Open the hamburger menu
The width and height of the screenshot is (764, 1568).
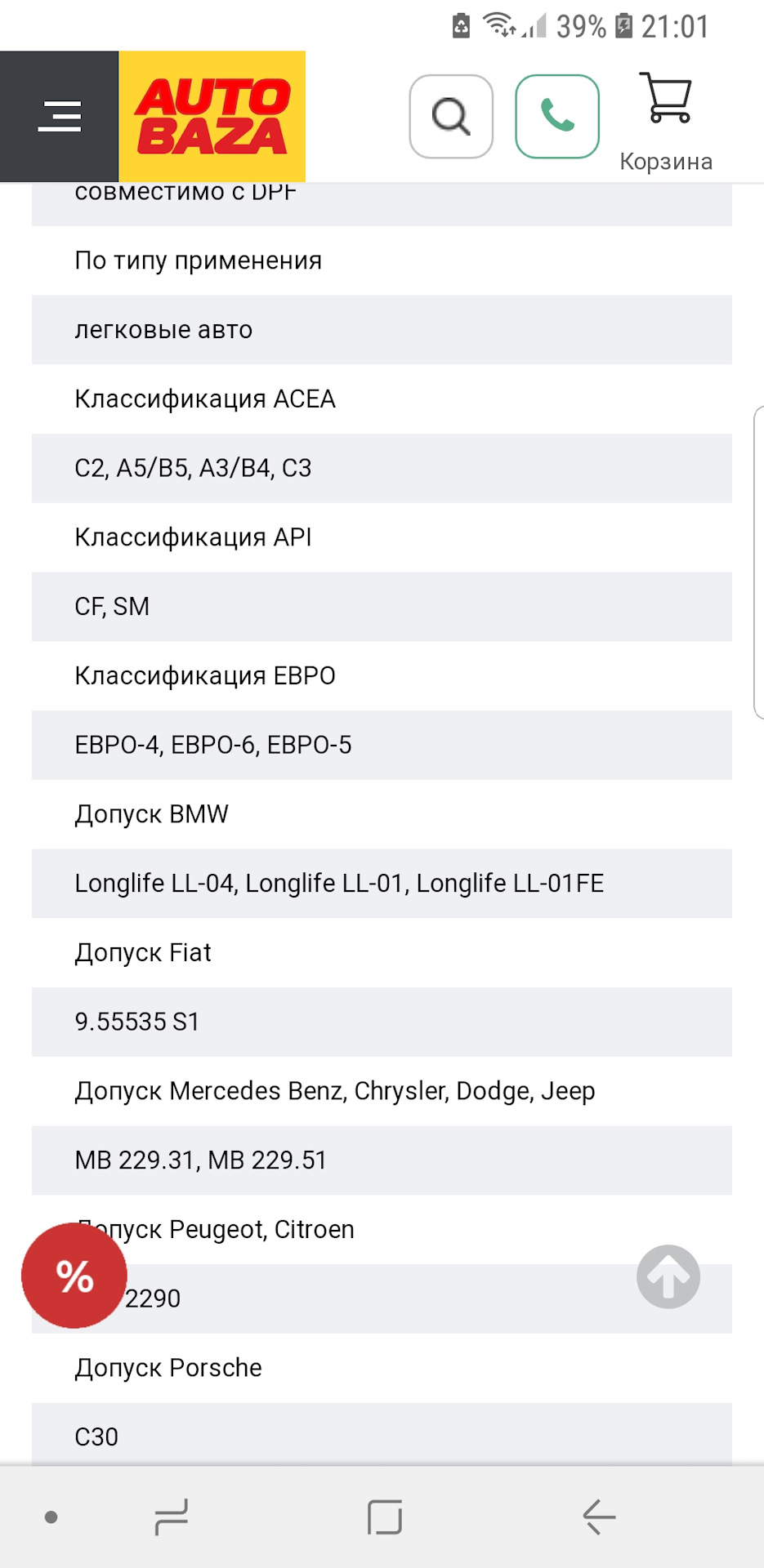60,116
